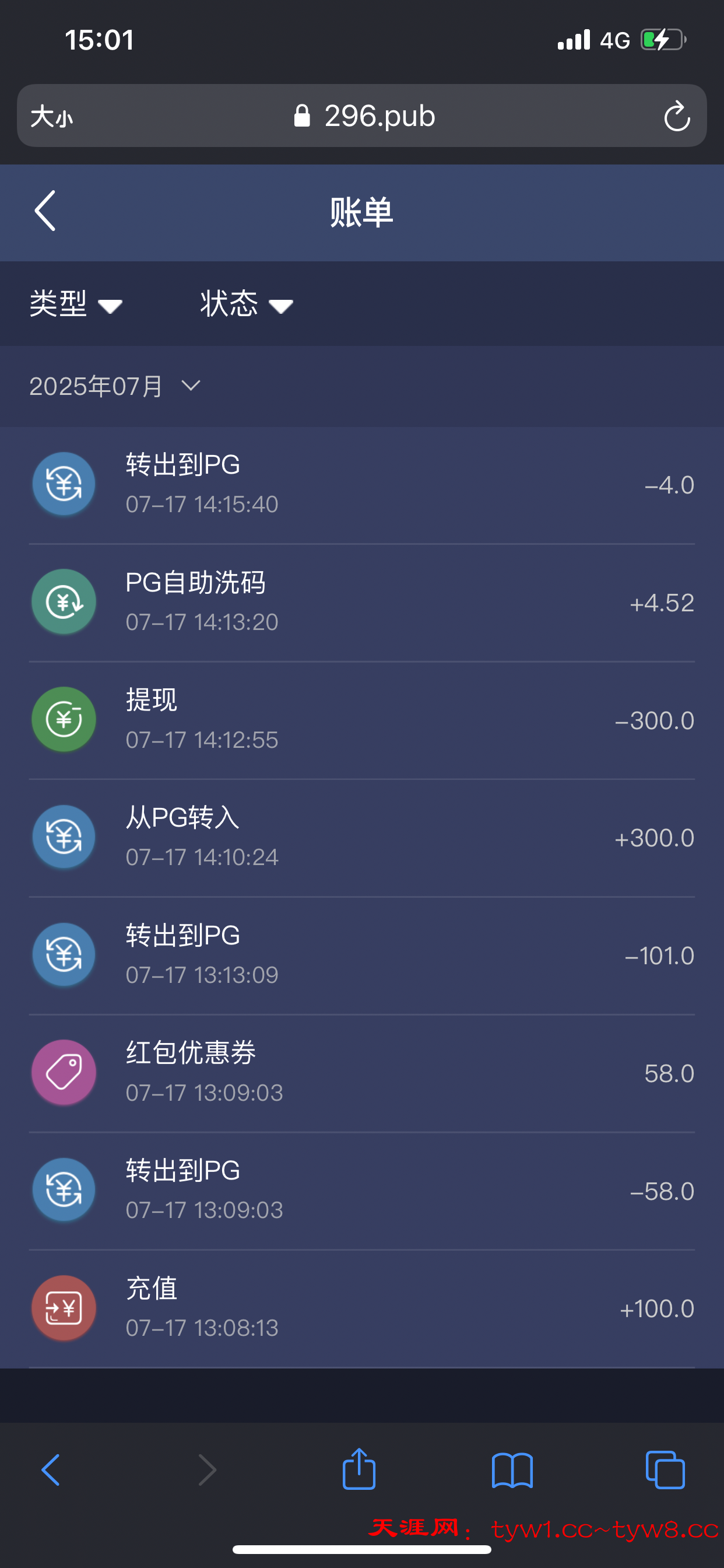Select the PG自助洗码 green exchange icon
This screenshot has width=724, height=1568.
(64, 601)
